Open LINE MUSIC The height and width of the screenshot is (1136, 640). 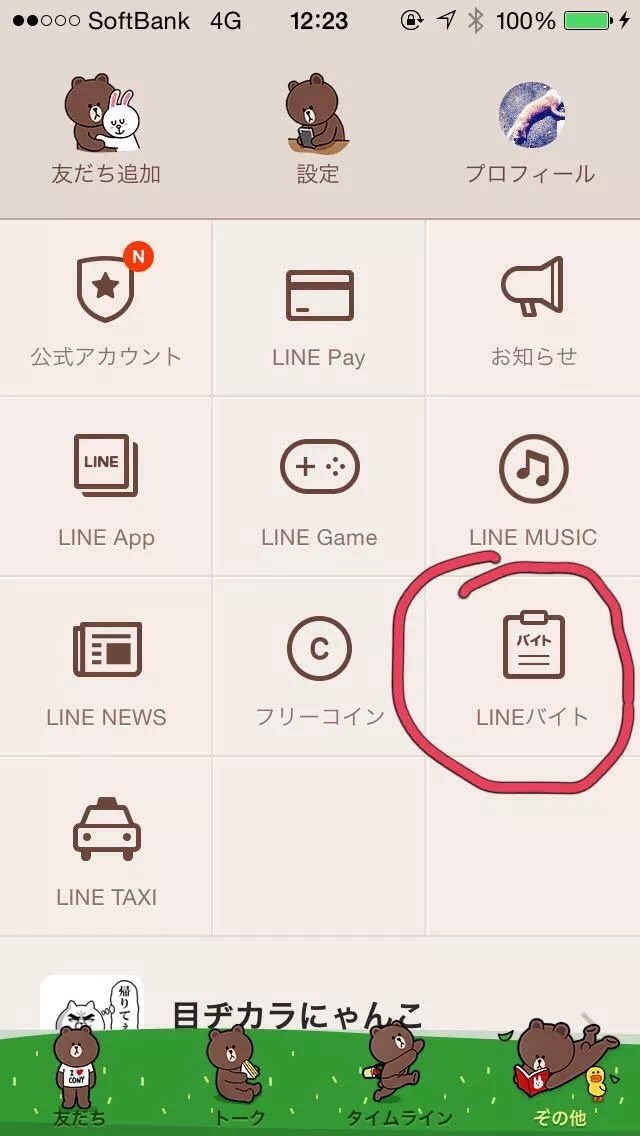(533, 488)
